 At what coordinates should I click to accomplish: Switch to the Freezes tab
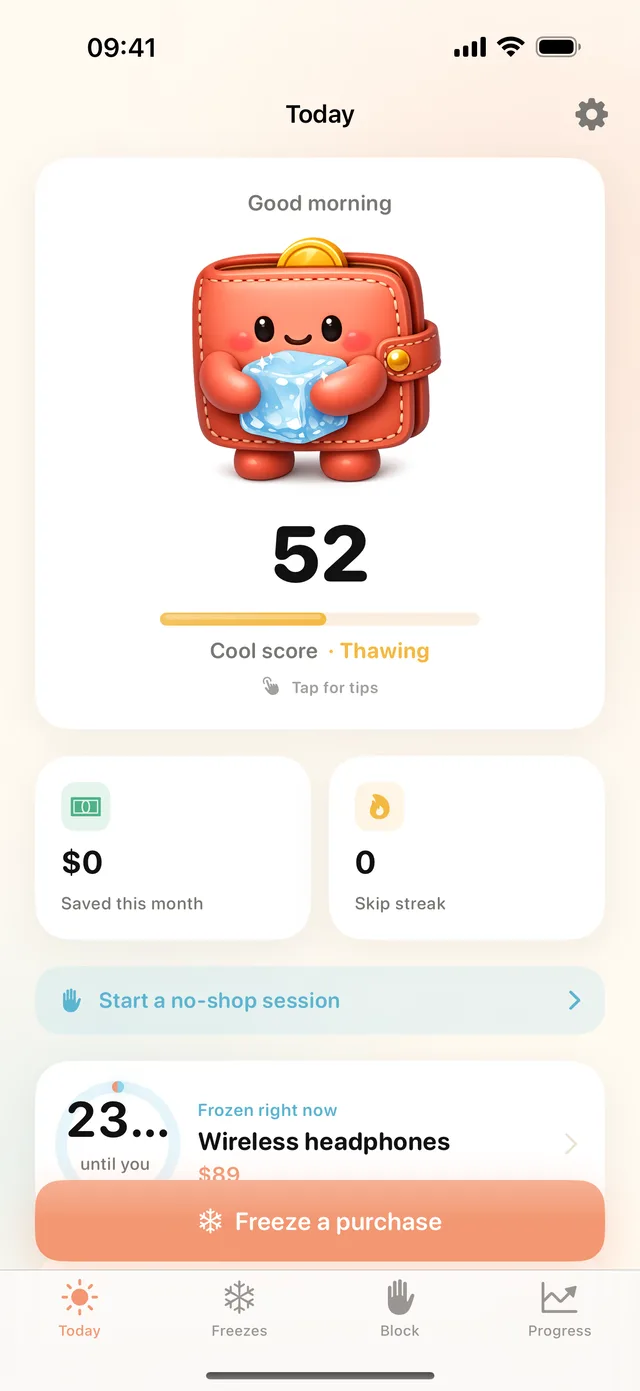[x=239, y=1309]
